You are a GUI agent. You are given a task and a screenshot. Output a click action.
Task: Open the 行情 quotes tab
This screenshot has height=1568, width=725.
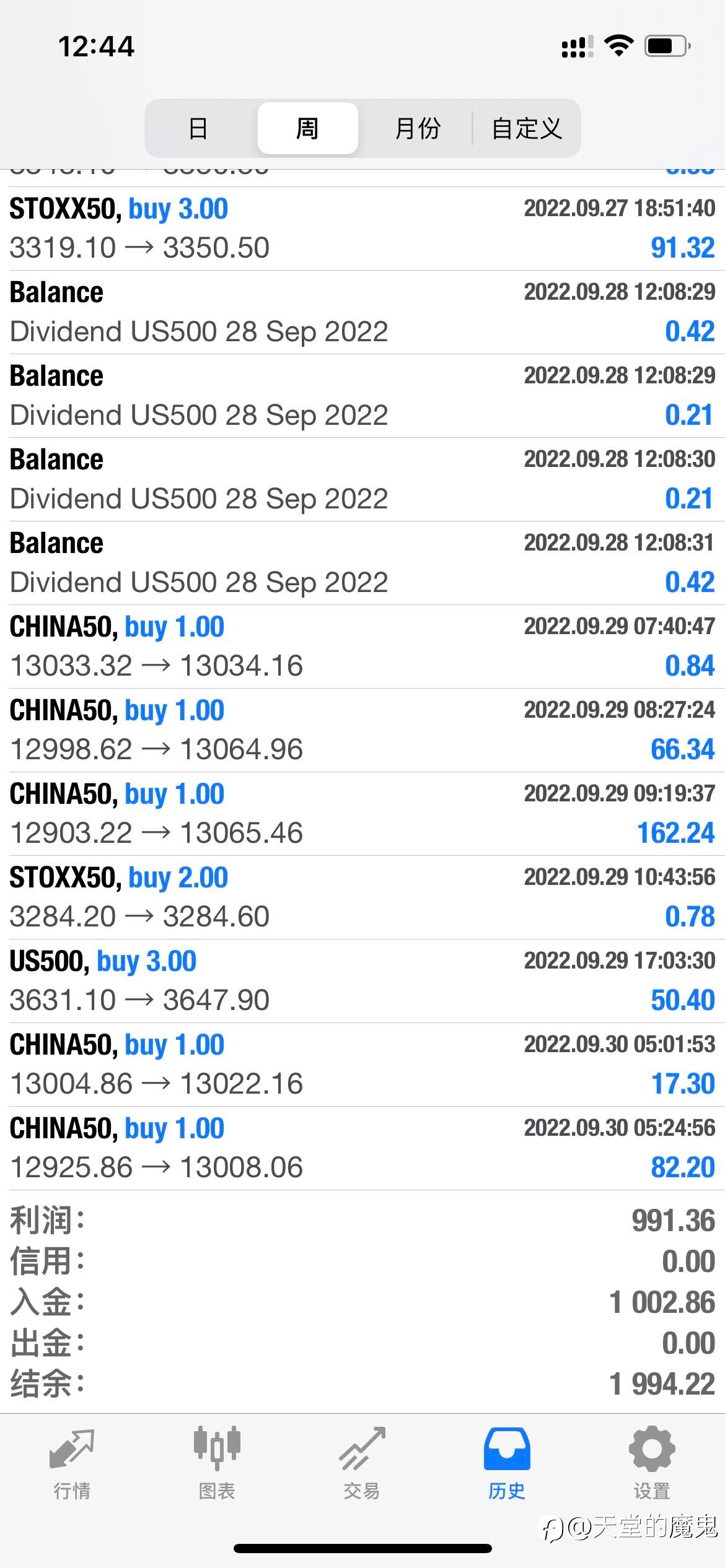(x=72, y=1463)
